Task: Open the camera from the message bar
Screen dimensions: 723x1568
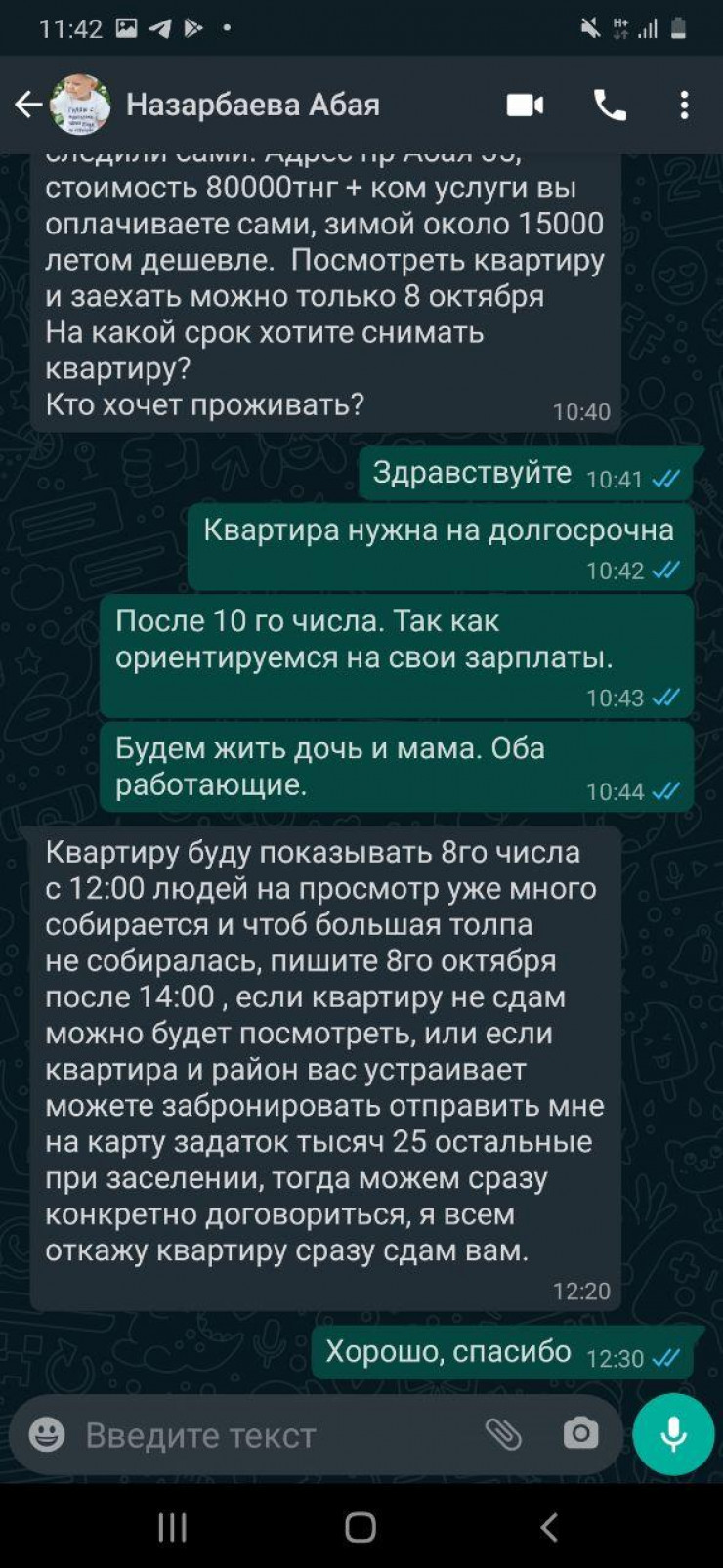Action: 580,1434
